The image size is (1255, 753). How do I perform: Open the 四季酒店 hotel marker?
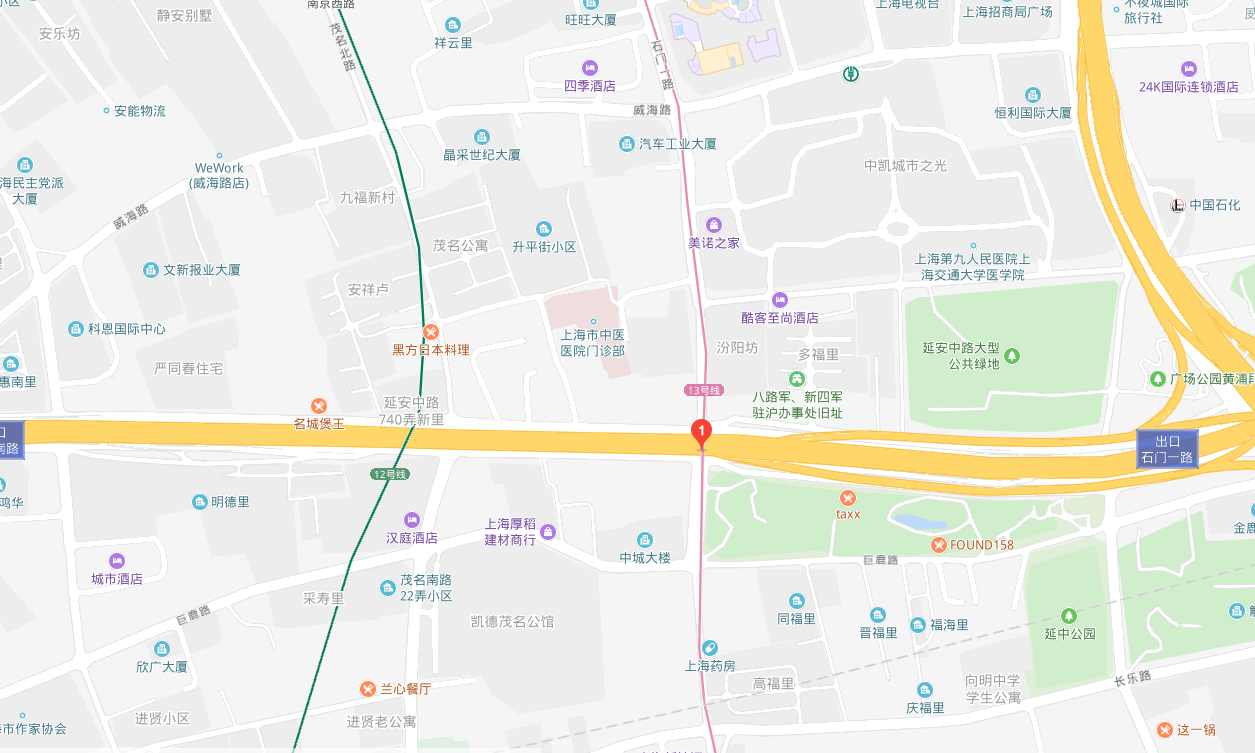click(x=590, y=68)
